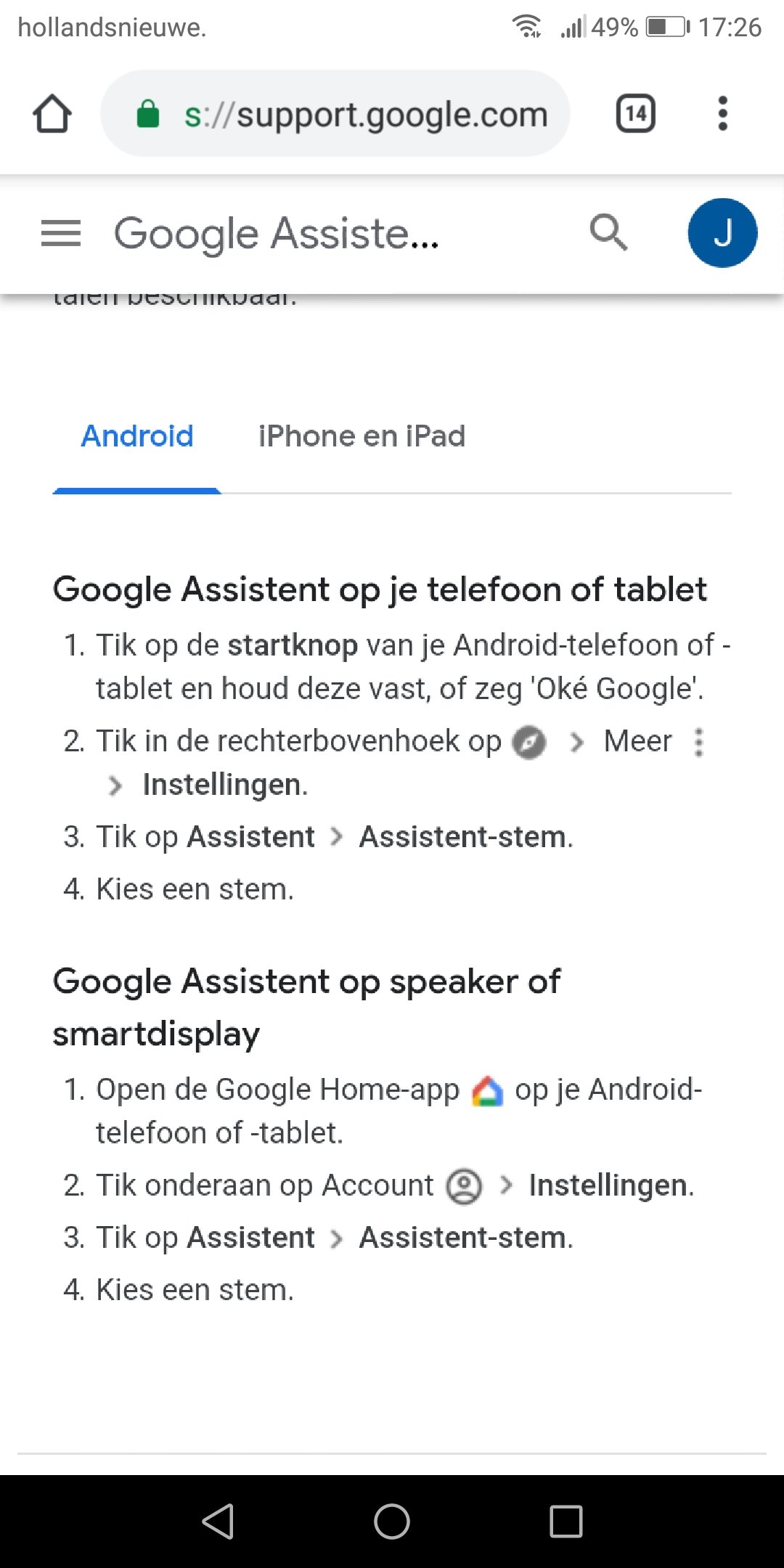Open Chrome's three-dot overflow menu
This screenshot has width=784, height=1568.
point(722,114)
